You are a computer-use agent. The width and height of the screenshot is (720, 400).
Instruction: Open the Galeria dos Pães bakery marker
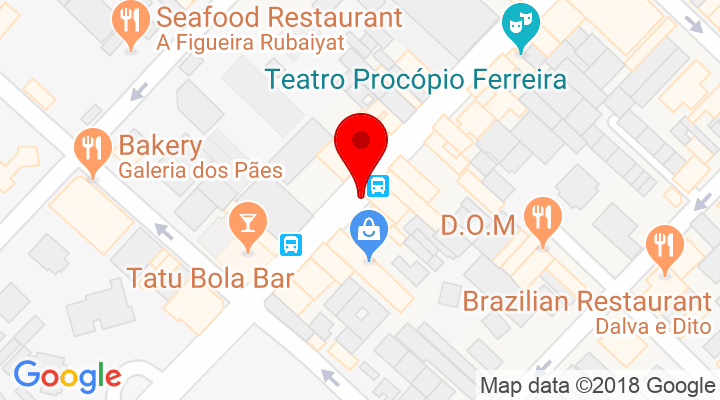coord(92,150)
